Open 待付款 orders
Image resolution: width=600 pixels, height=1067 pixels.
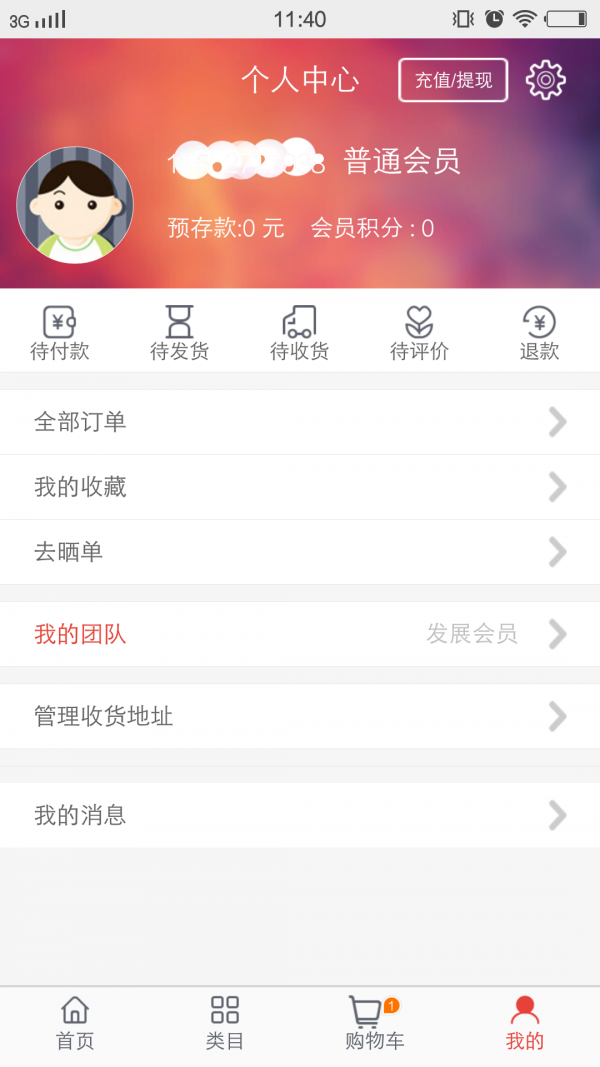(60, 334)
